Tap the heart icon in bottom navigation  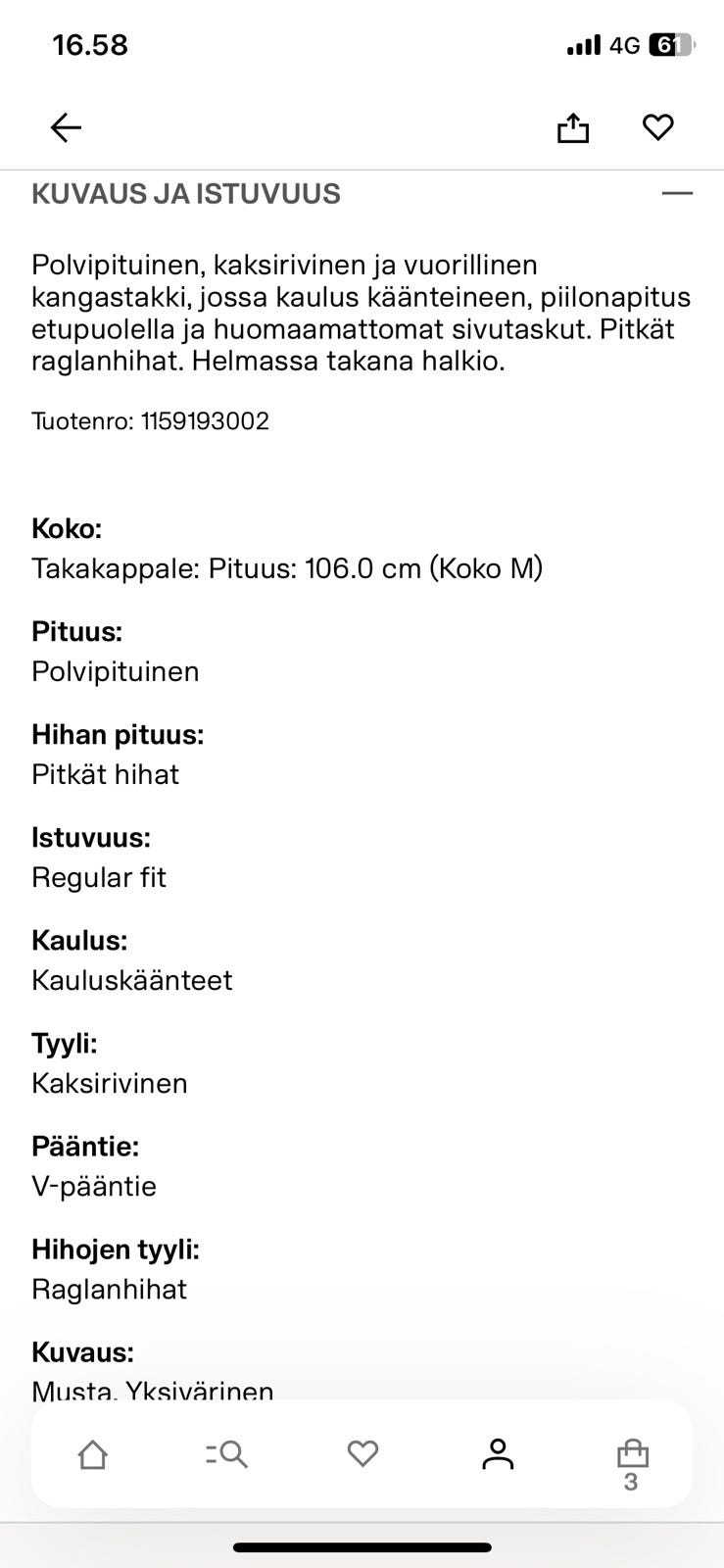point(362,1455)
